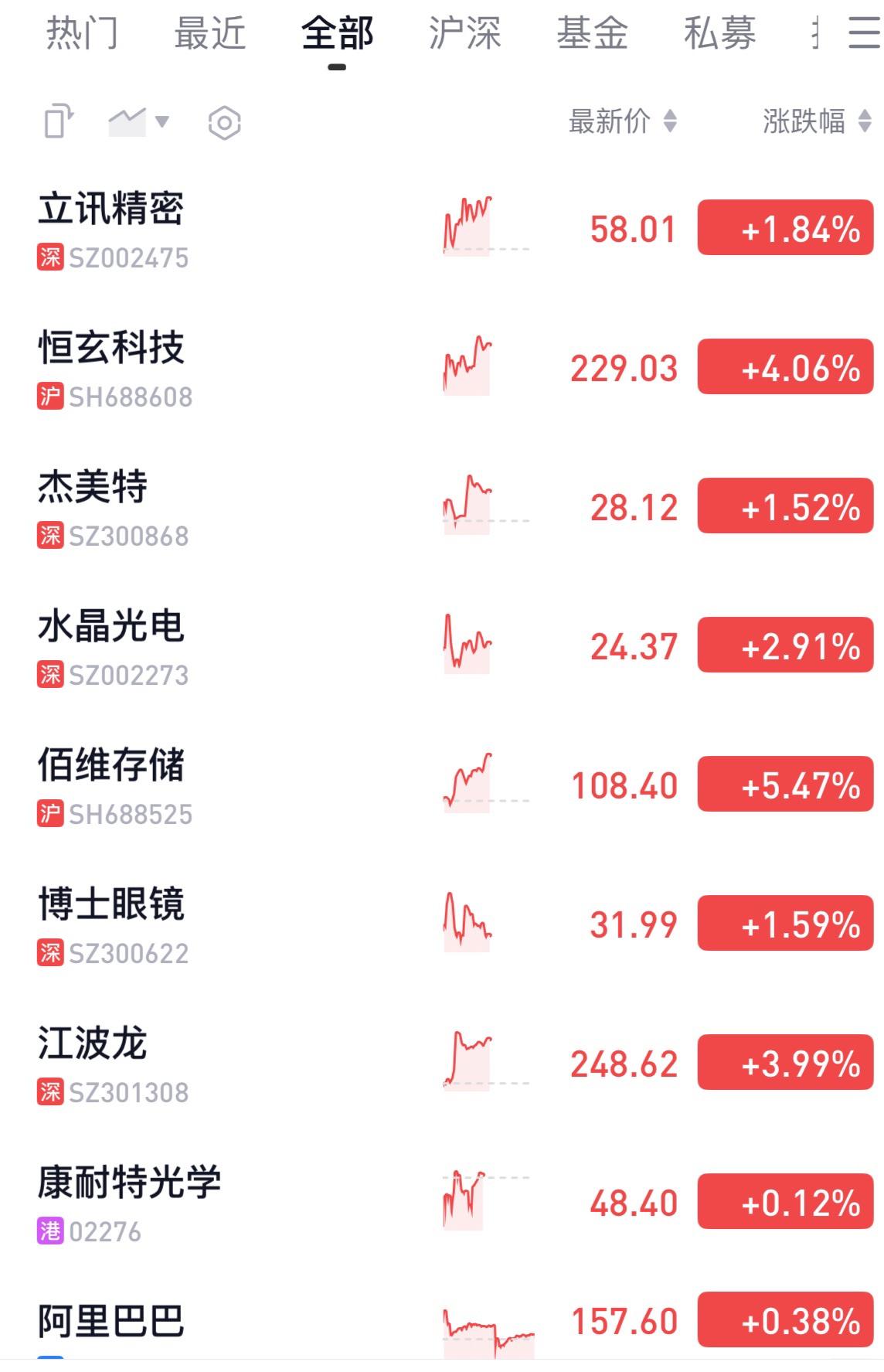This screenshot has width=884, height=1372.
Task: Switch to the 热门 tab
Action: 82,33
